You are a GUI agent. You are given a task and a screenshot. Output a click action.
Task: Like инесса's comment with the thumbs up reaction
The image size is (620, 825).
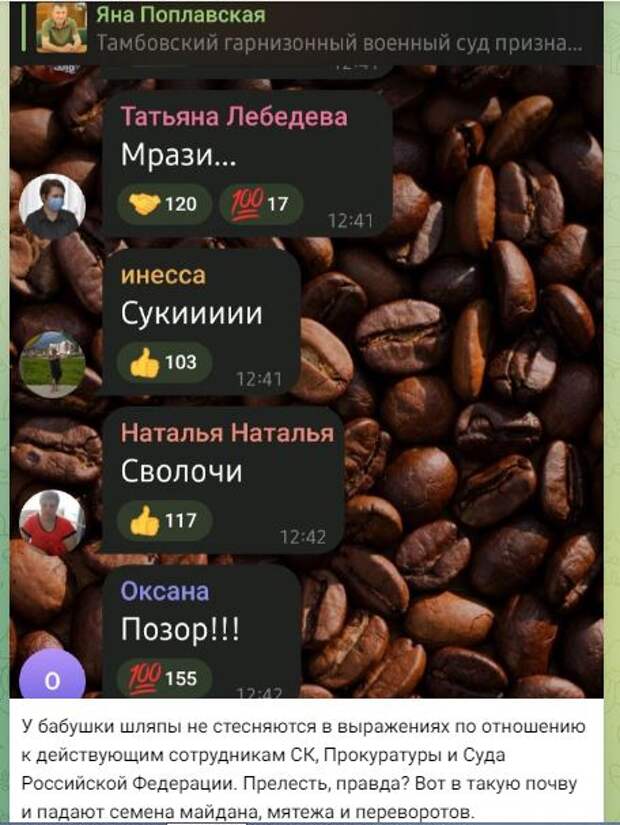pyautogui.click(x=164, y=362)
